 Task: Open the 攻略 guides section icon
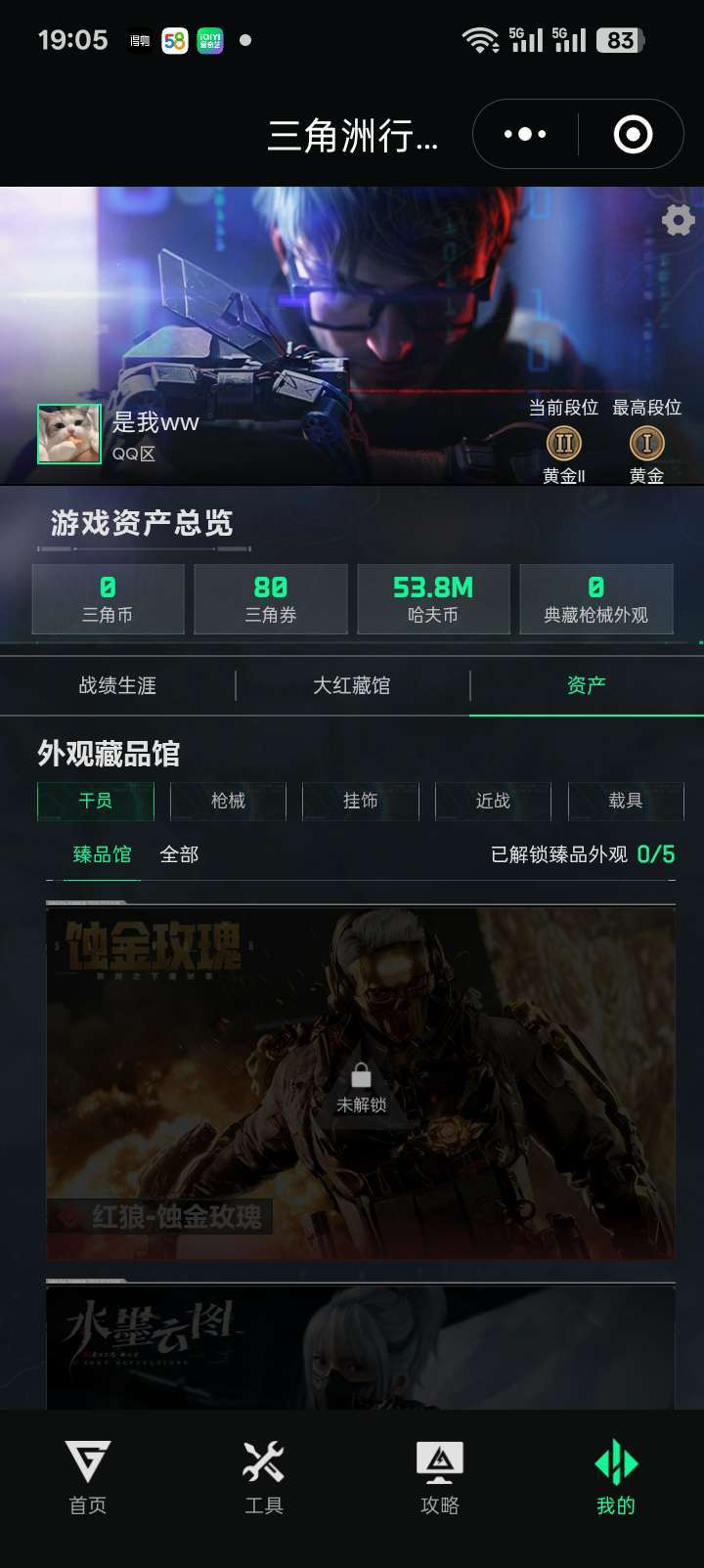point(438,1474)
